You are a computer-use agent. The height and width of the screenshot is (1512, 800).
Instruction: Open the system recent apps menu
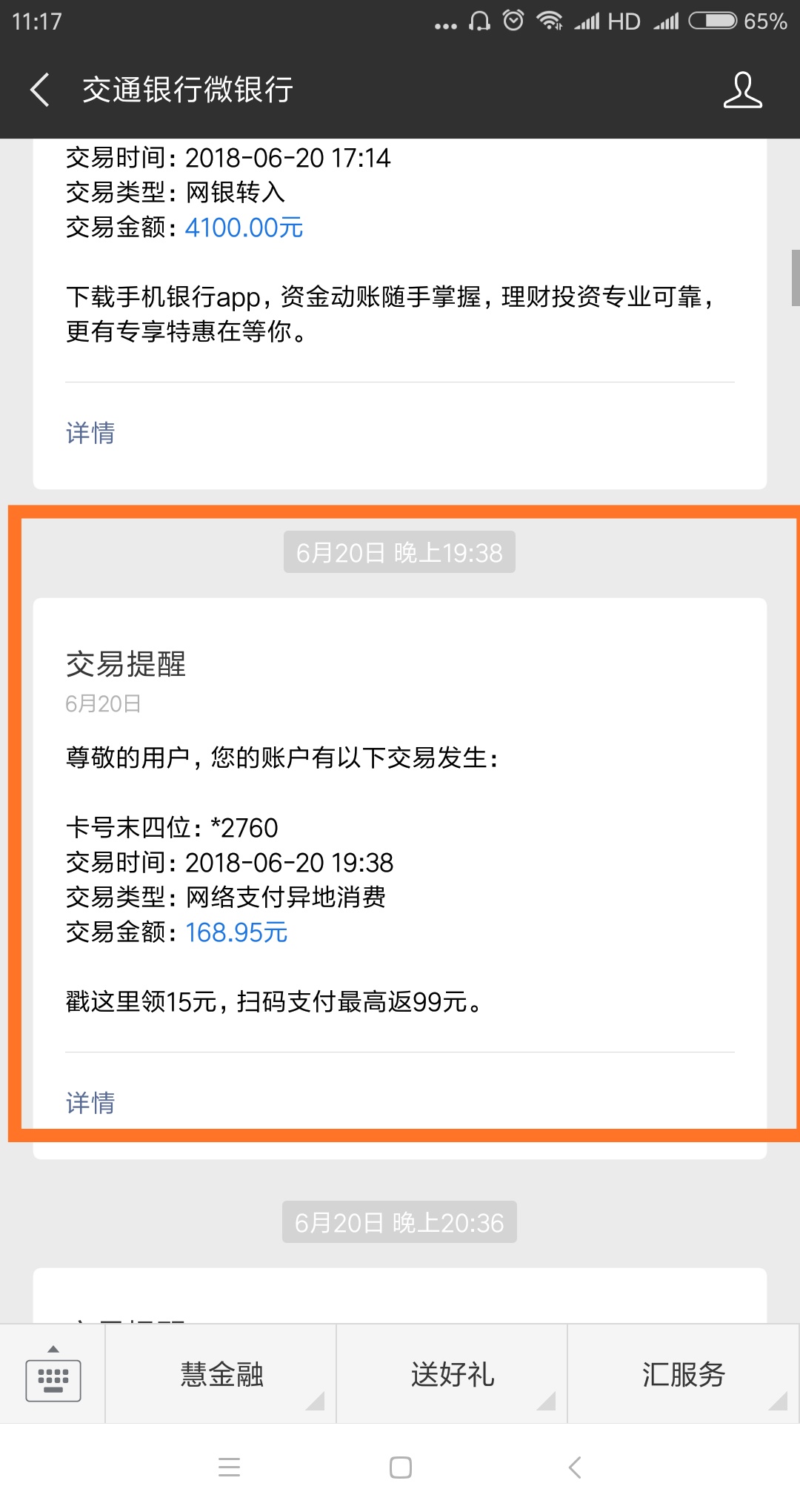click(x=230, y=1468)
